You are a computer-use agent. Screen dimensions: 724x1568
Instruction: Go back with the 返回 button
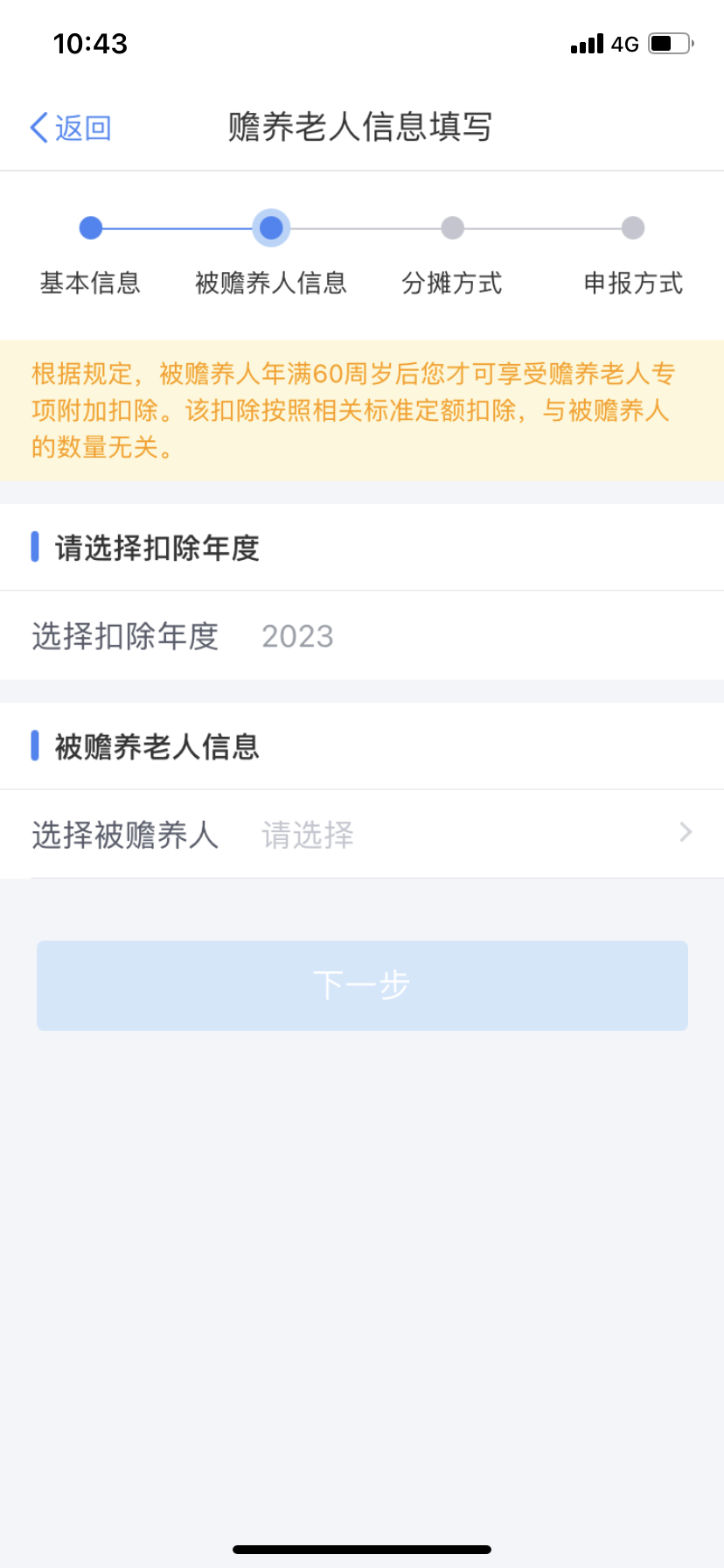(x=71, y=128)
